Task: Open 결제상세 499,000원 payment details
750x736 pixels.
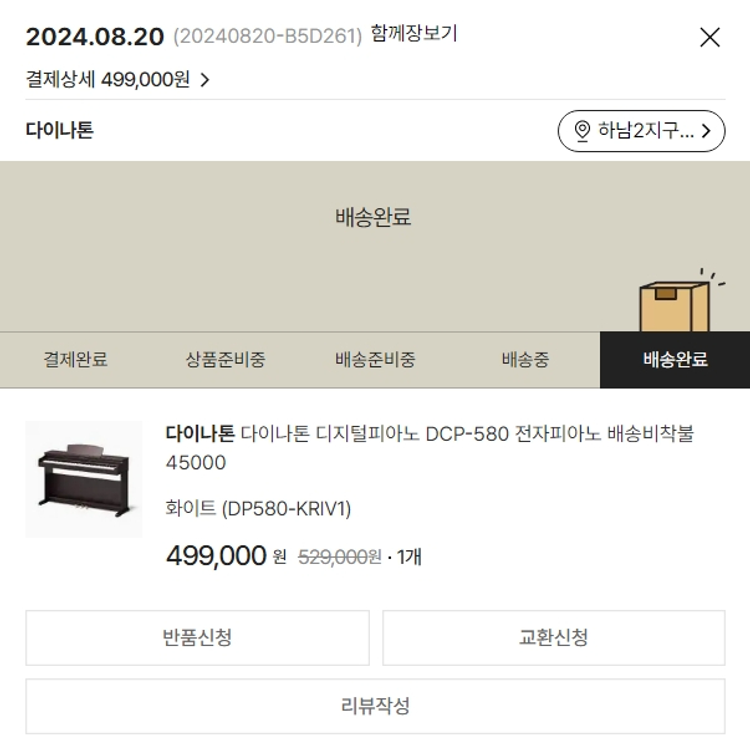Action: (x=117, y=80)
